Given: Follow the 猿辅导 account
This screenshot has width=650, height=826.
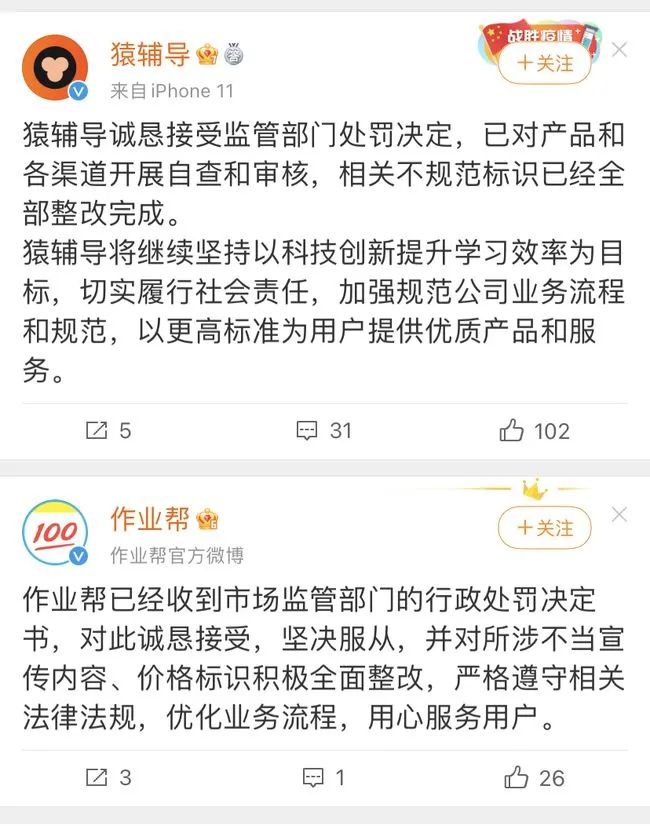Looking at the screenshot, I should point(545,63).
